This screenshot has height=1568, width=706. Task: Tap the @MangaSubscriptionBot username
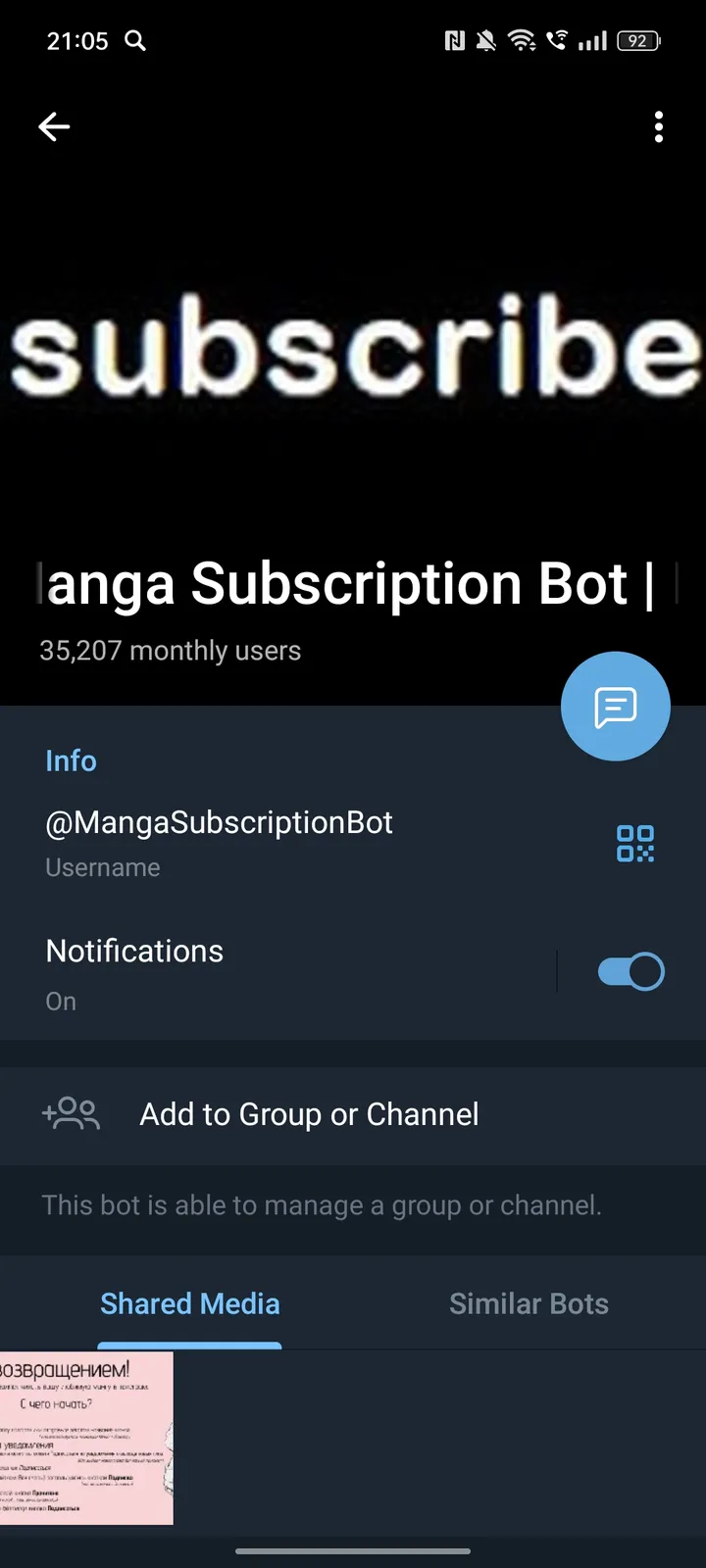tap(219, 822)
